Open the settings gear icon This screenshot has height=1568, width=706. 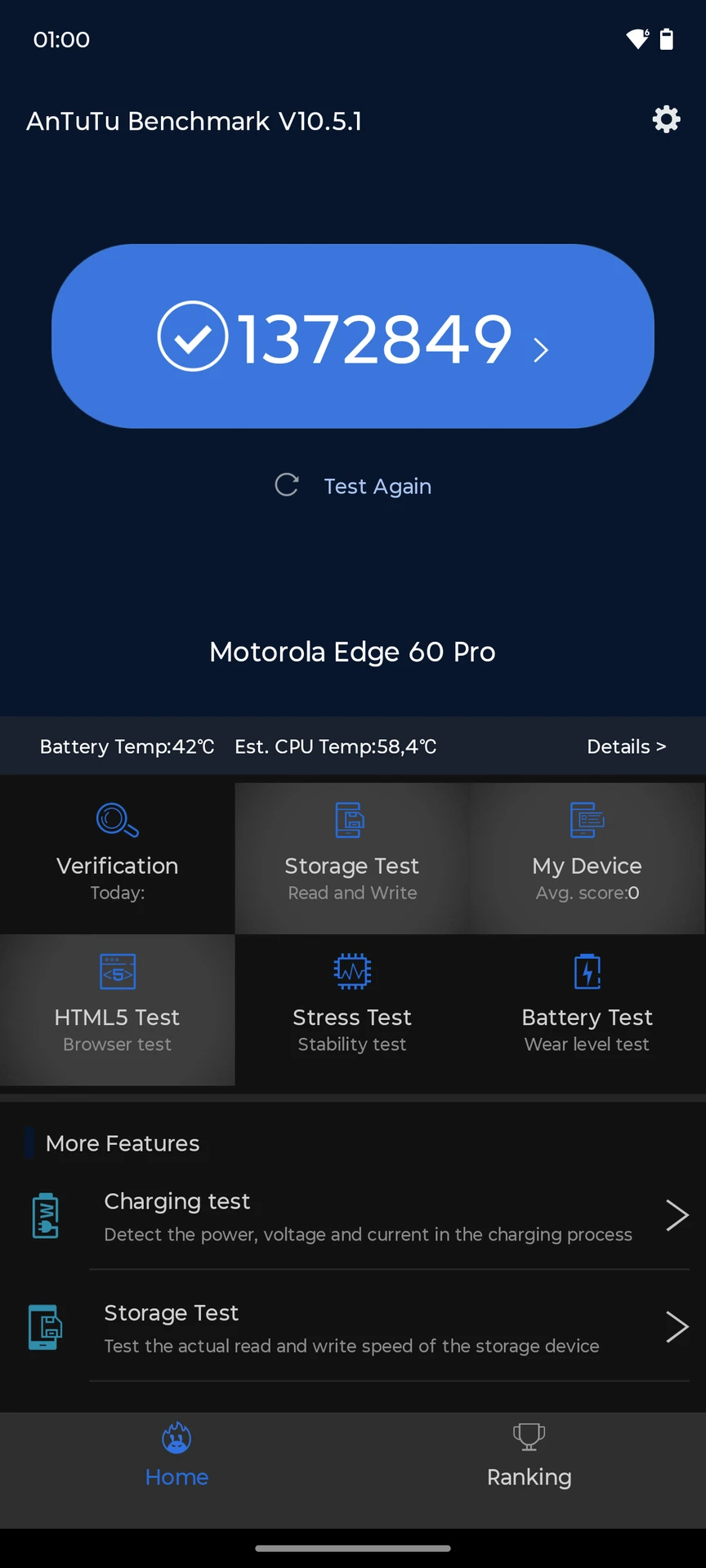[666, 119]
